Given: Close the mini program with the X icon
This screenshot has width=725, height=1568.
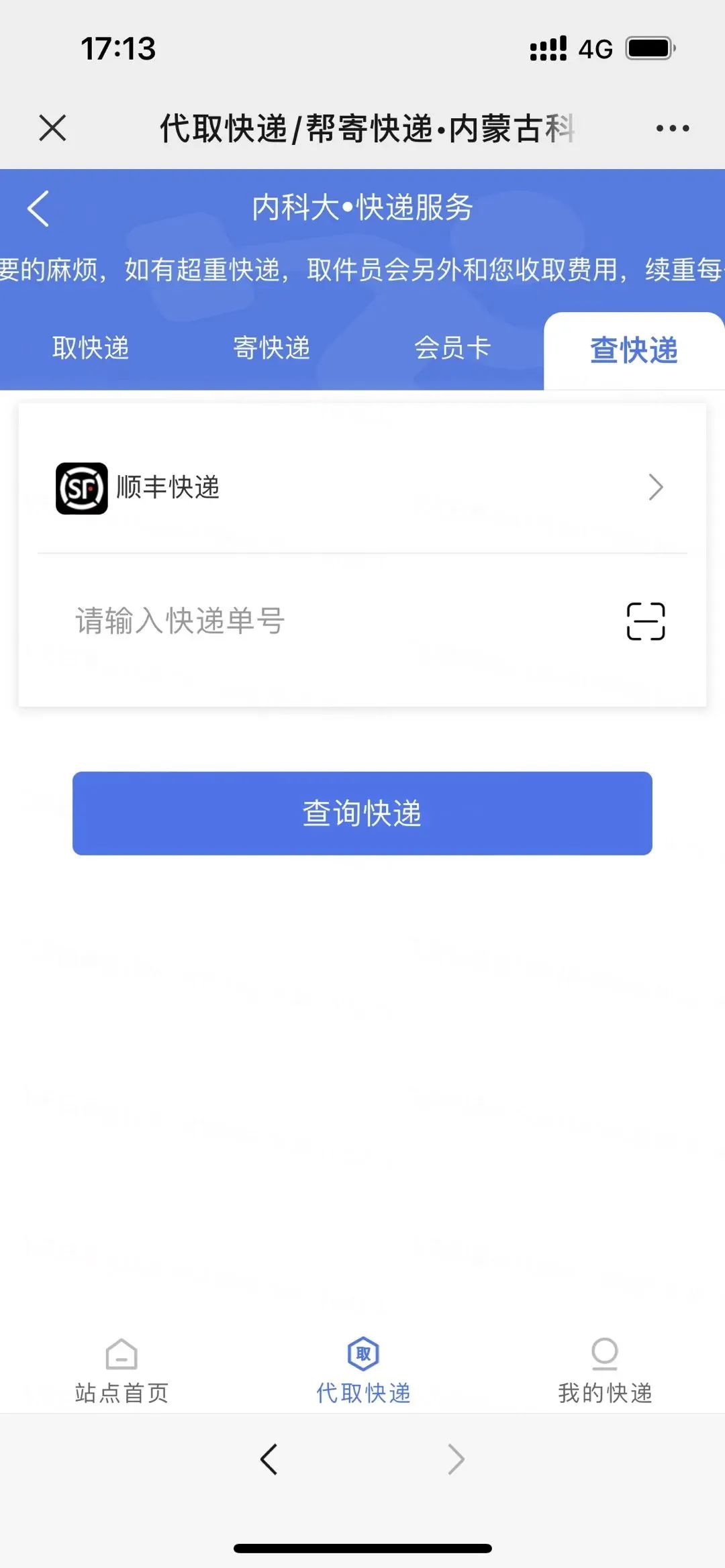Looking at the screenshot, I should click(52, 127).
